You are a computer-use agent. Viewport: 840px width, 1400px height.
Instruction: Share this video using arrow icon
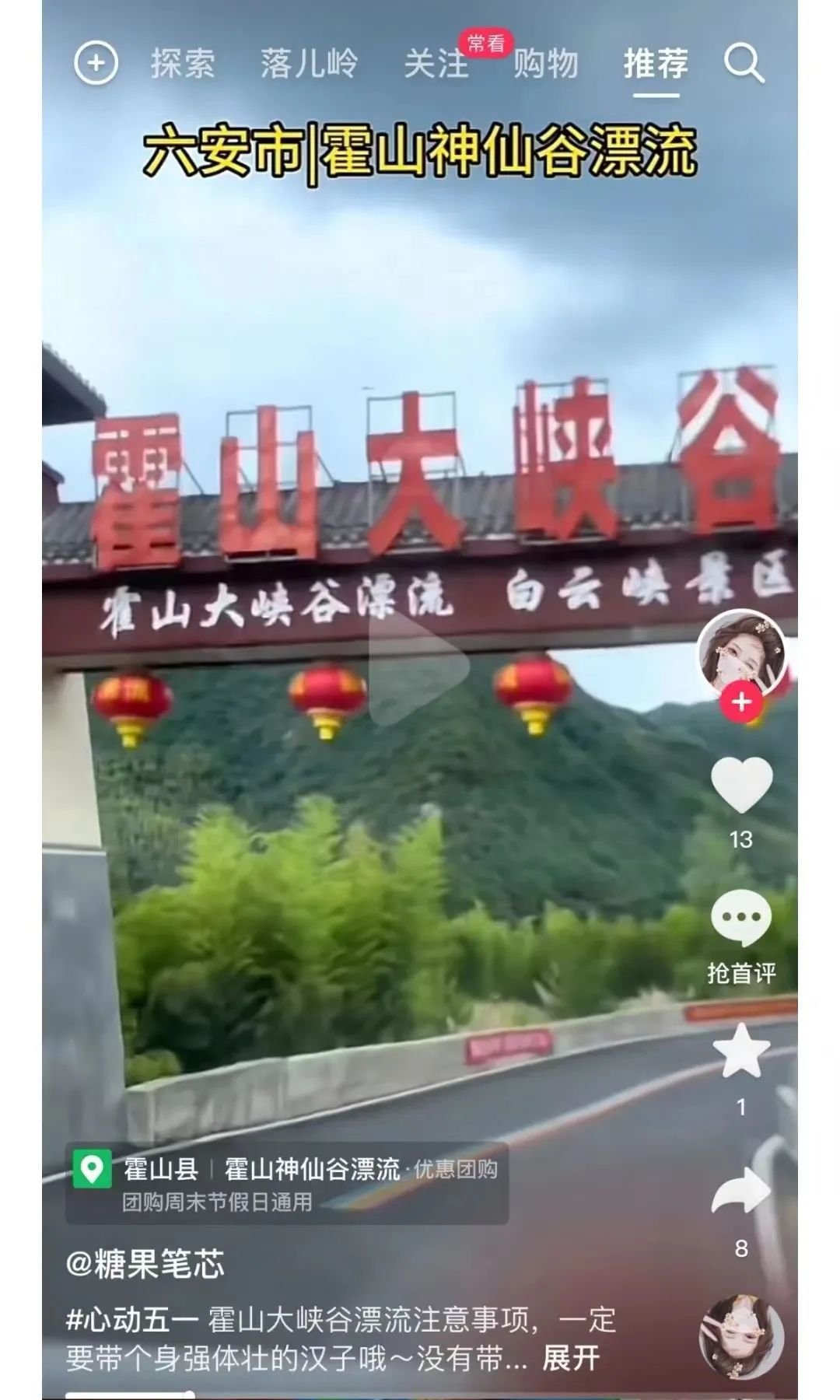[x=741, y=1192]
